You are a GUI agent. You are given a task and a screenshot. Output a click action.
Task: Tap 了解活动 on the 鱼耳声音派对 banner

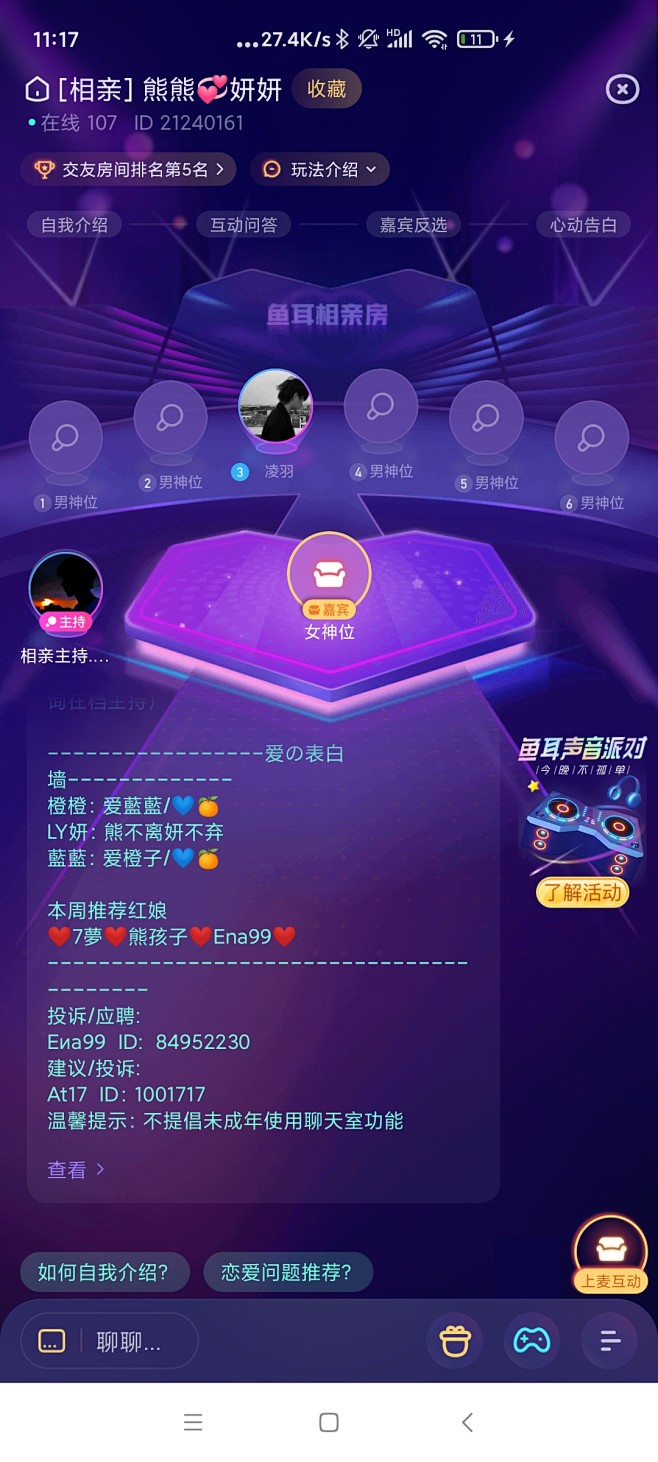tap(584, 892)
